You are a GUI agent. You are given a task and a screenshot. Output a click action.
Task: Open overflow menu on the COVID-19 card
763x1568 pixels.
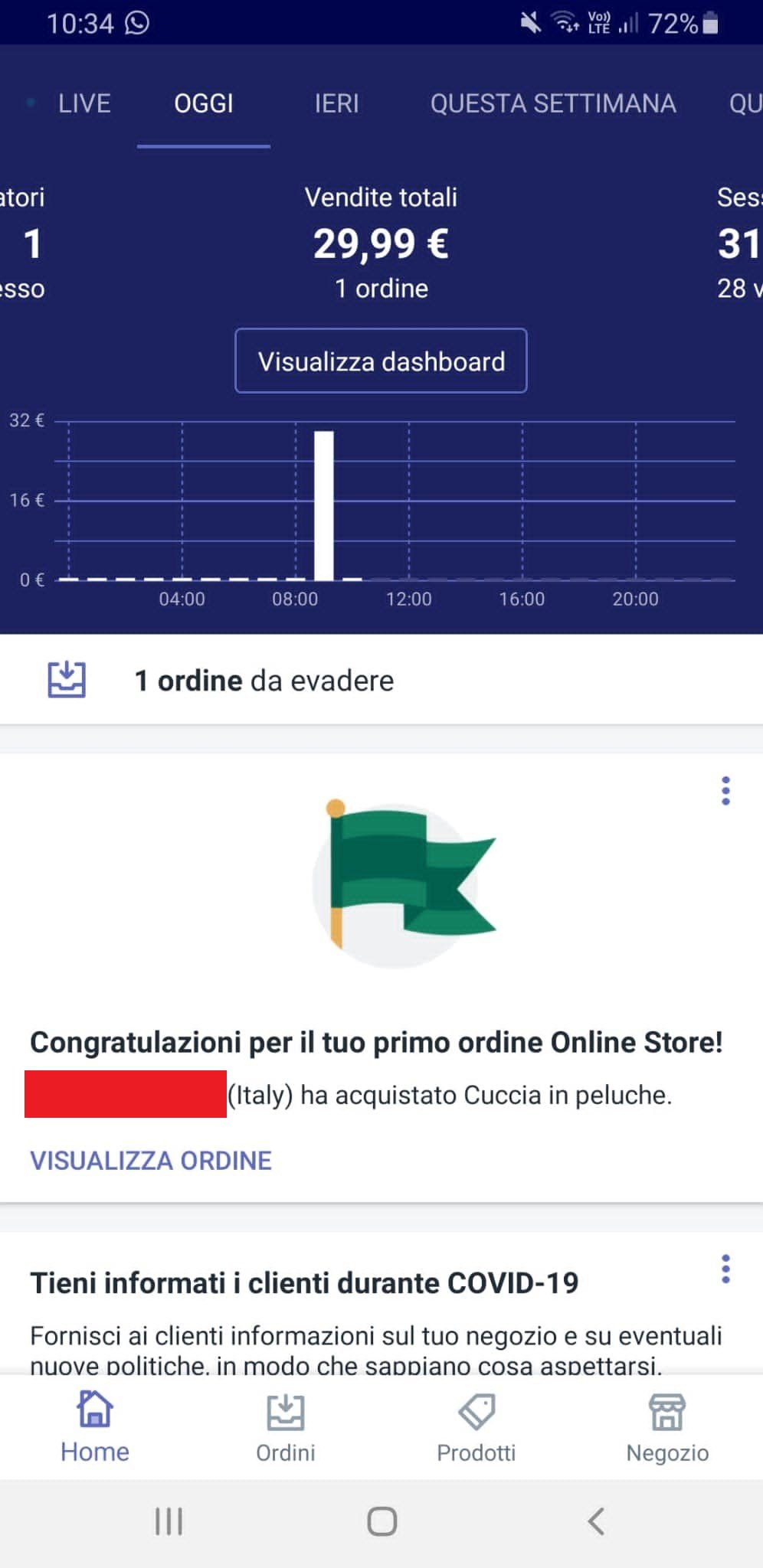725,1269
